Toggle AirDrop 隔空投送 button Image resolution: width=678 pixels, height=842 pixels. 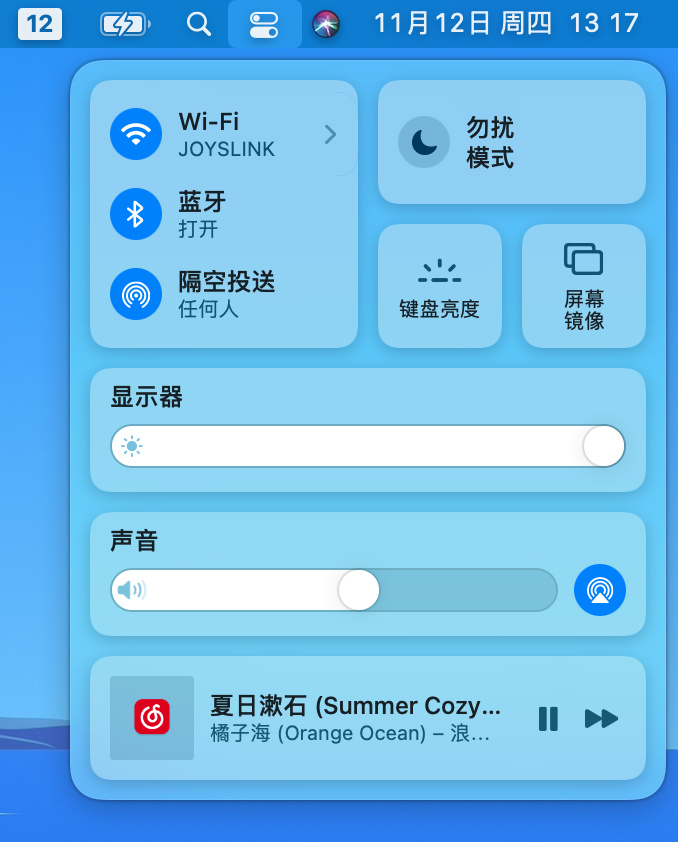point(135,294)
